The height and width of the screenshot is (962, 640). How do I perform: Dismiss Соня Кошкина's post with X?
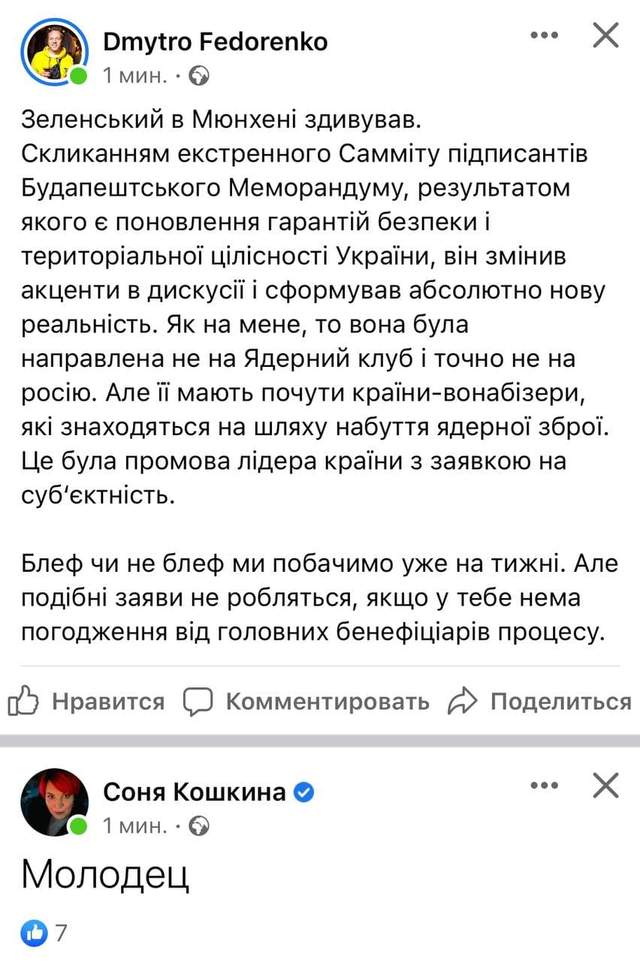point(606,786)
